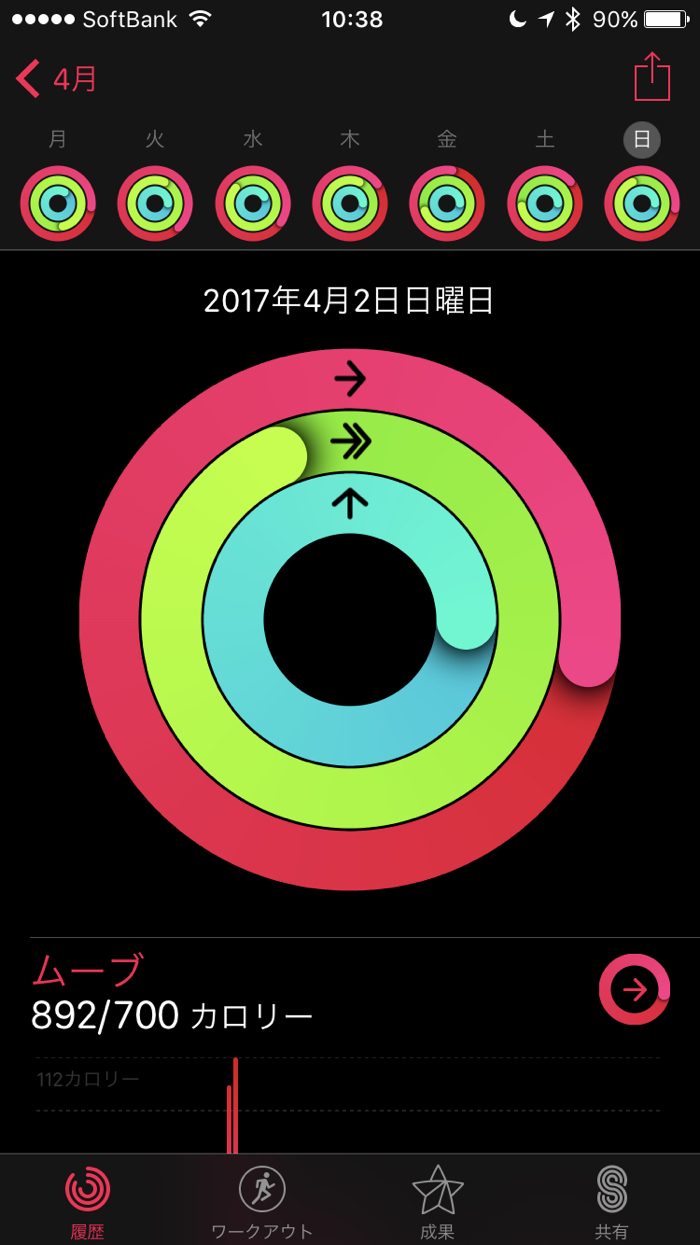Select Friday's (金) activity rings

click(447, 203)
